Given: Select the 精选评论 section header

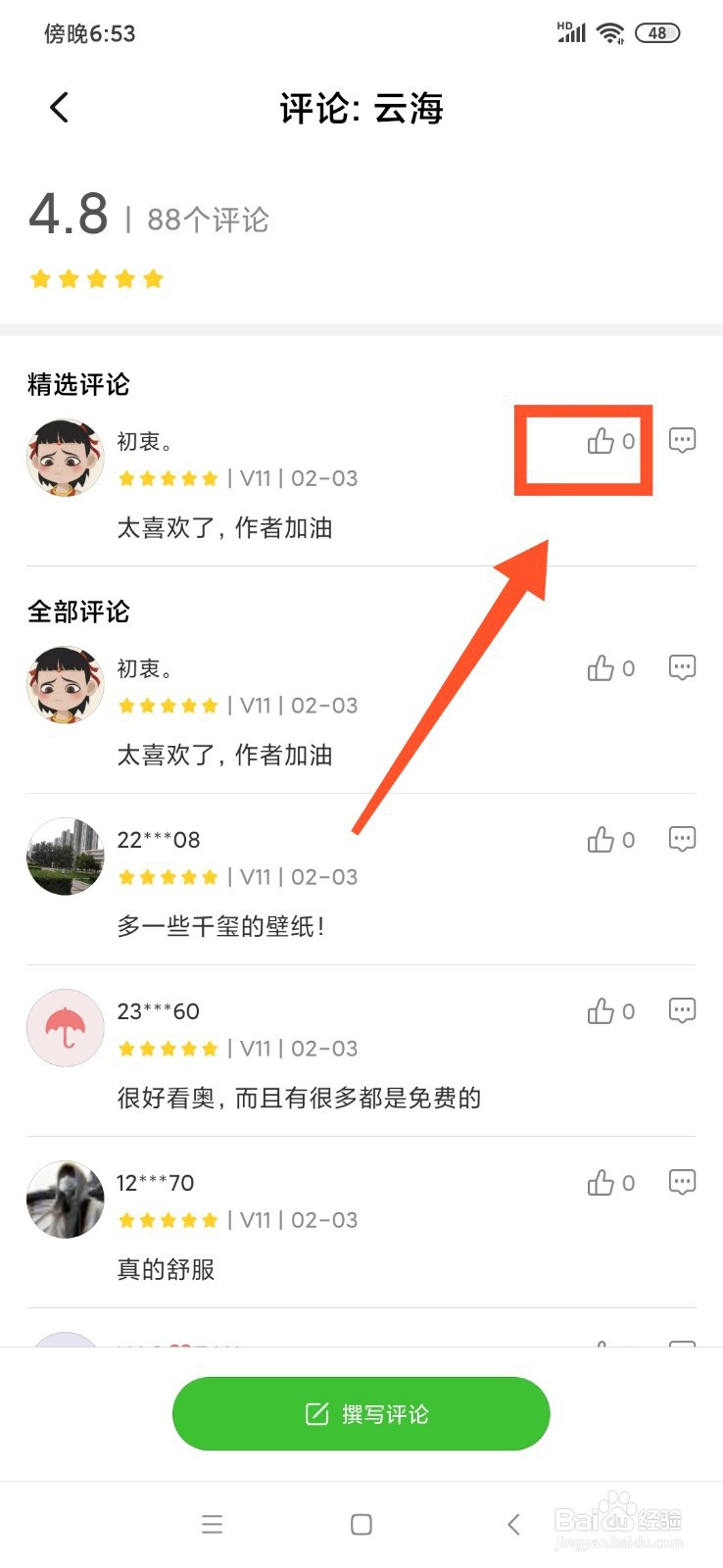Looking at the screenshot, I should (78, 384).
